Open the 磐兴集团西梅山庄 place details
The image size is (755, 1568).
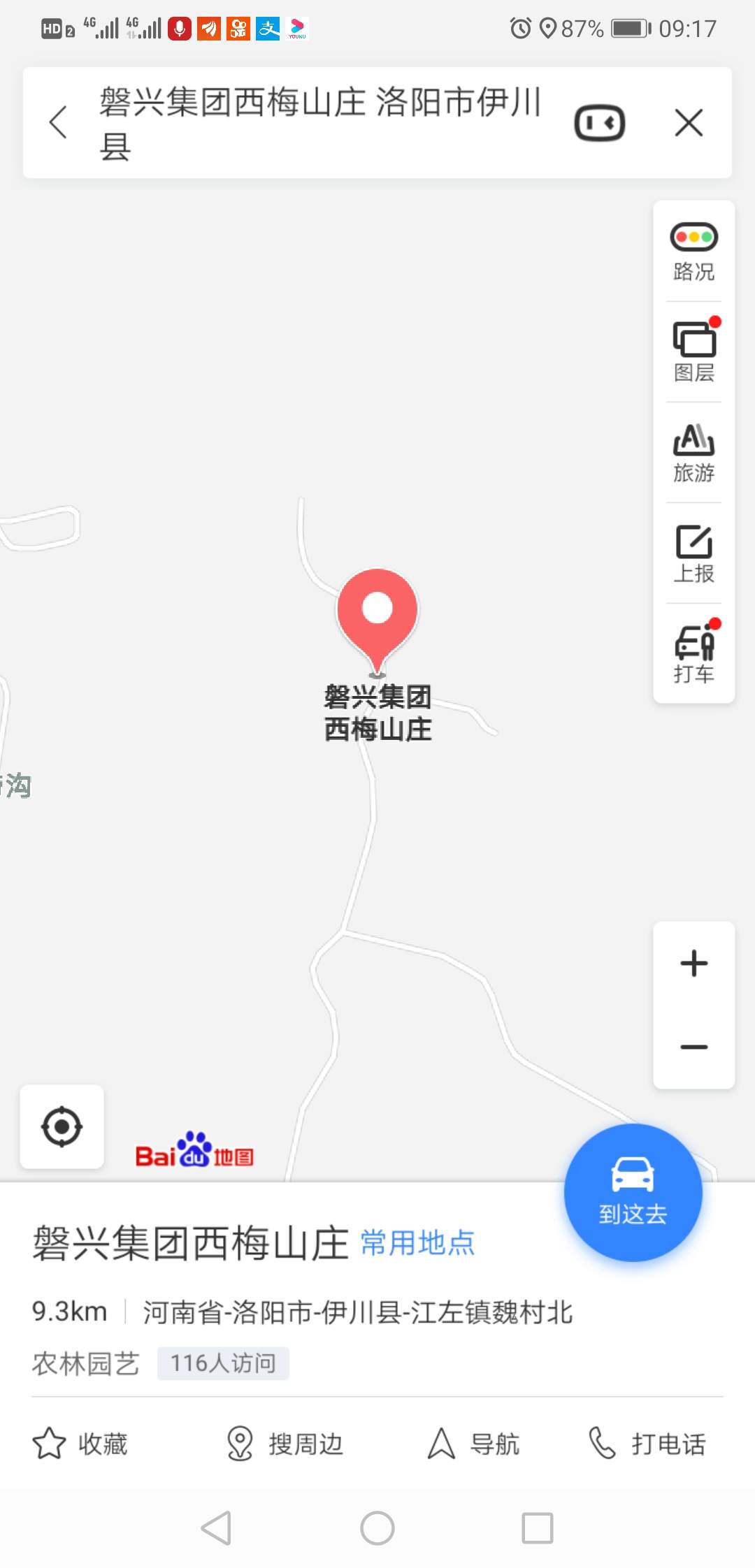(x=190, y=1244)
